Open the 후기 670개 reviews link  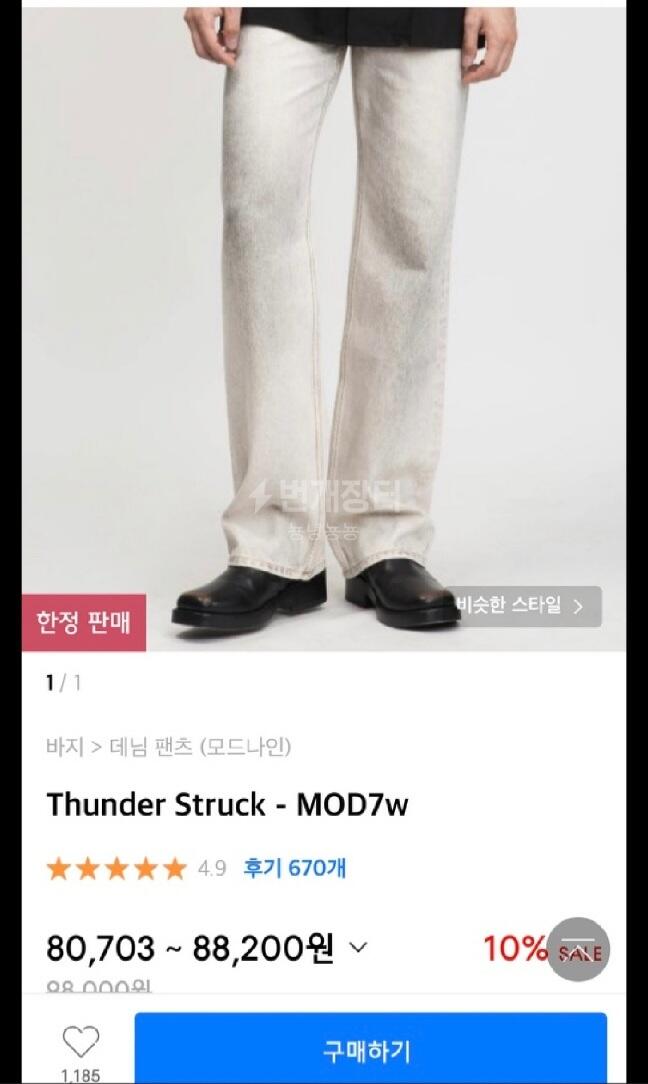pos(295,868)
